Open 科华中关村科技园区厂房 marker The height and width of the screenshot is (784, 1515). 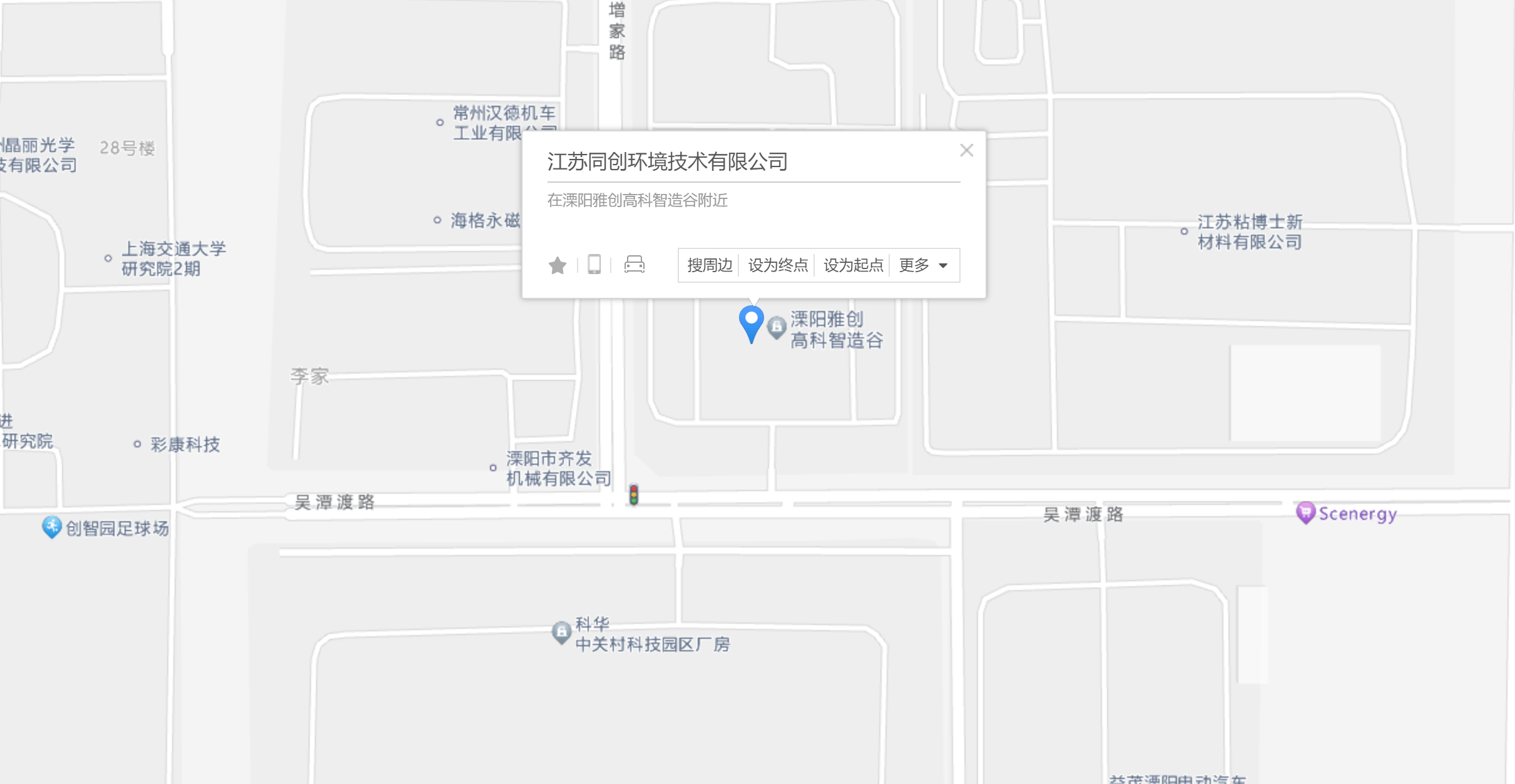(x=651, y=634)
